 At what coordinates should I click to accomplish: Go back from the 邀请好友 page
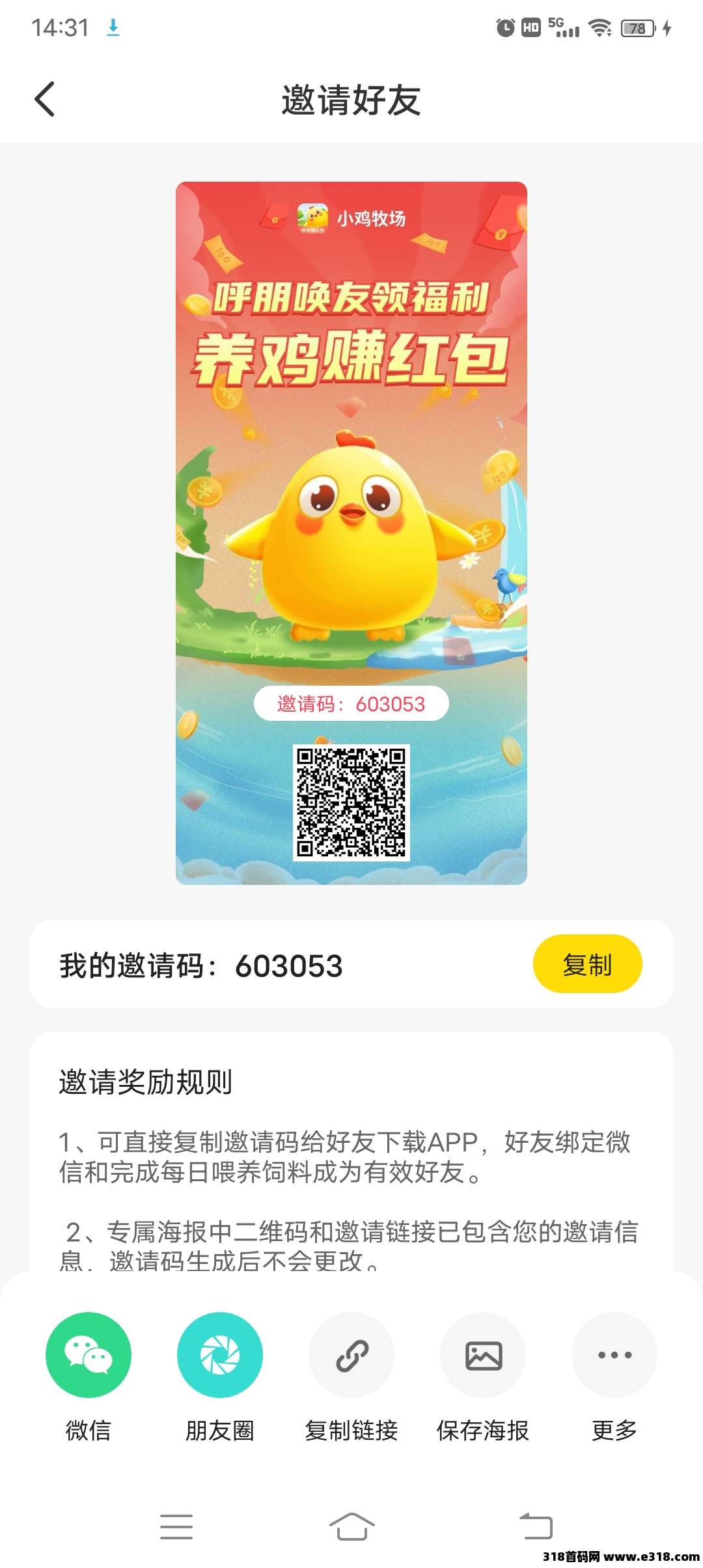point(44,100)
